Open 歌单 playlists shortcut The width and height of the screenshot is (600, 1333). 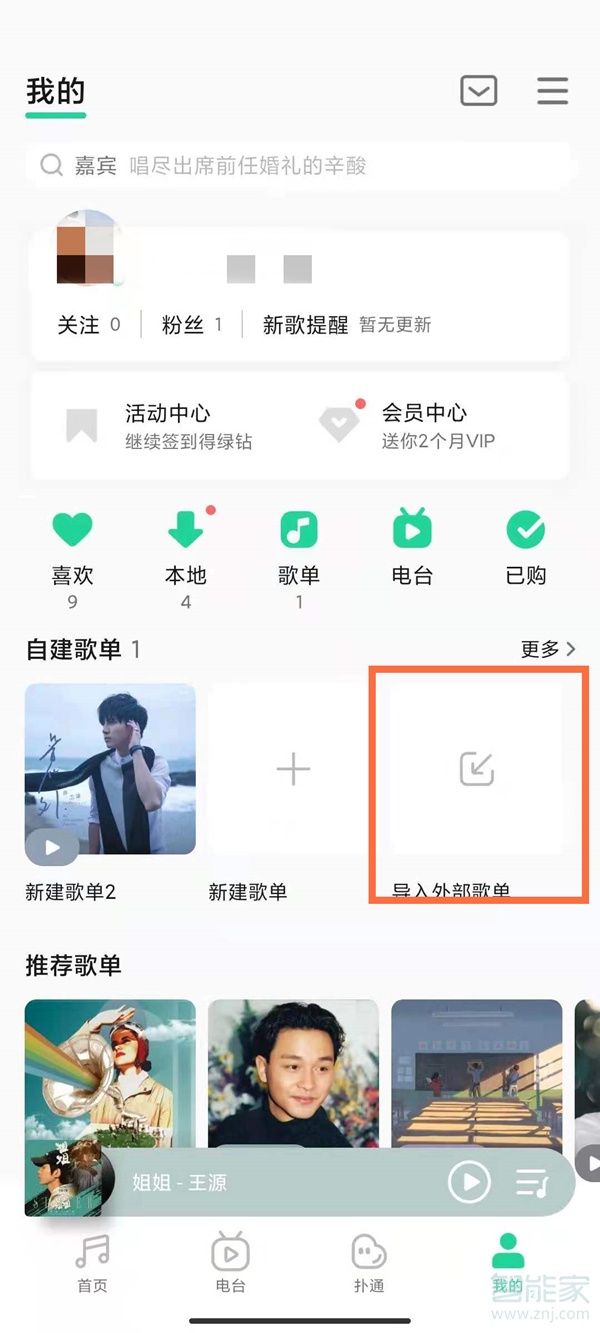coord(298,548)
